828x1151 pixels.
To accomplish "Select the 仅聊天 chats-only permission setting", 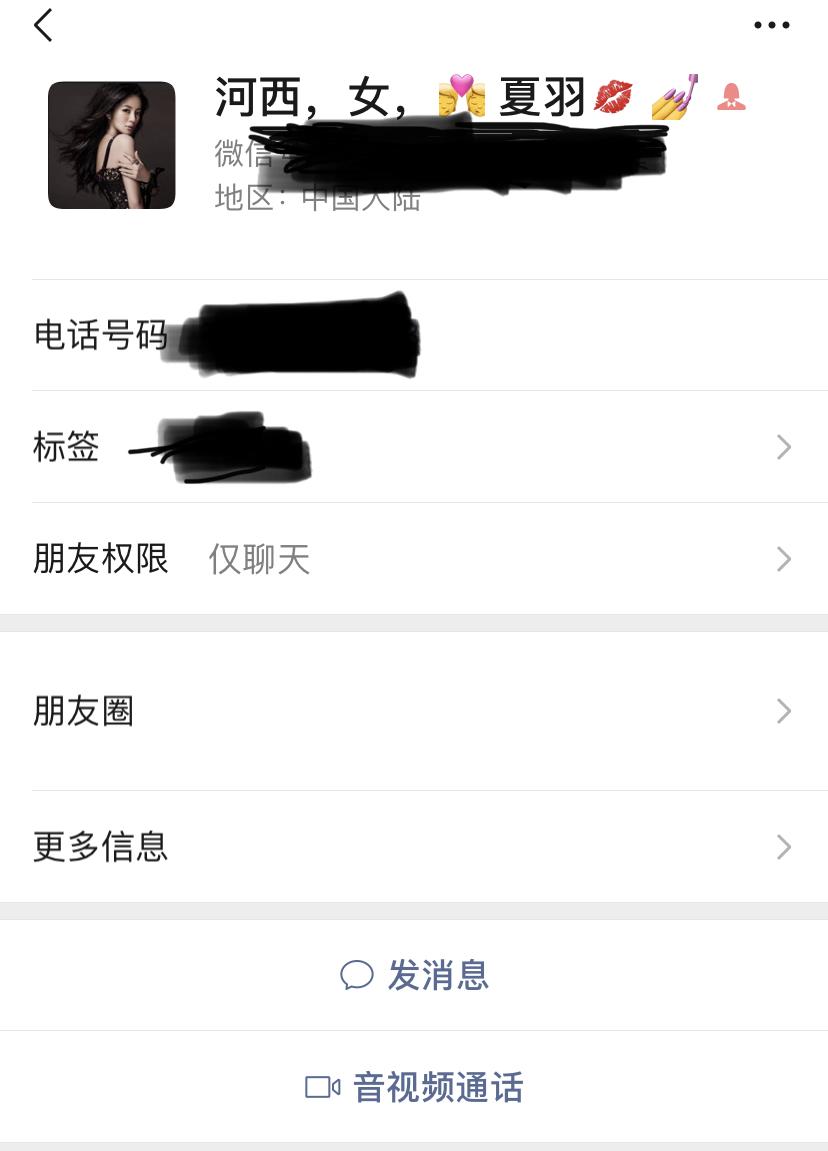I will coord(259,559).
